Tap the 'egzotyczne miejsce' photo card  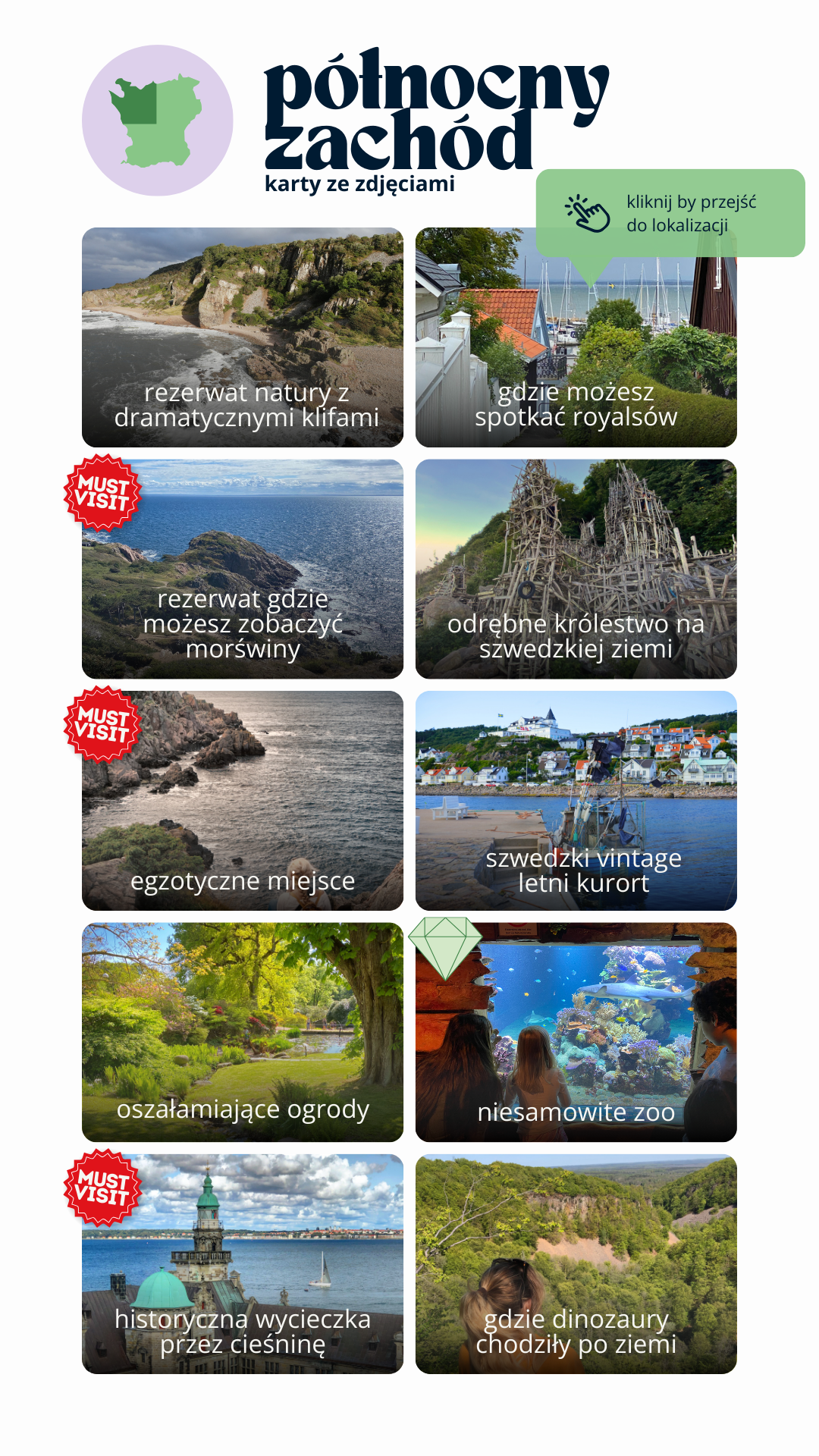[243, 800]
